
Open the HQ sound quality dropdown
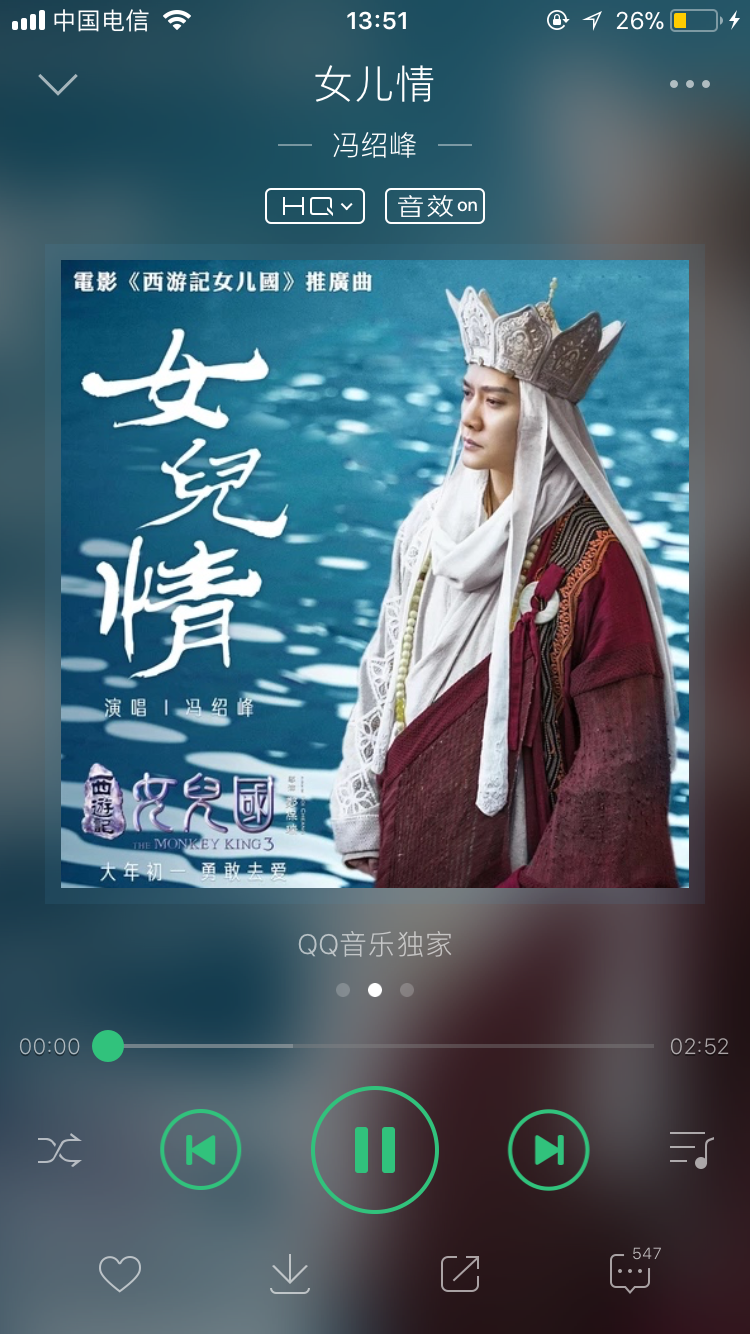pos(315,206)
